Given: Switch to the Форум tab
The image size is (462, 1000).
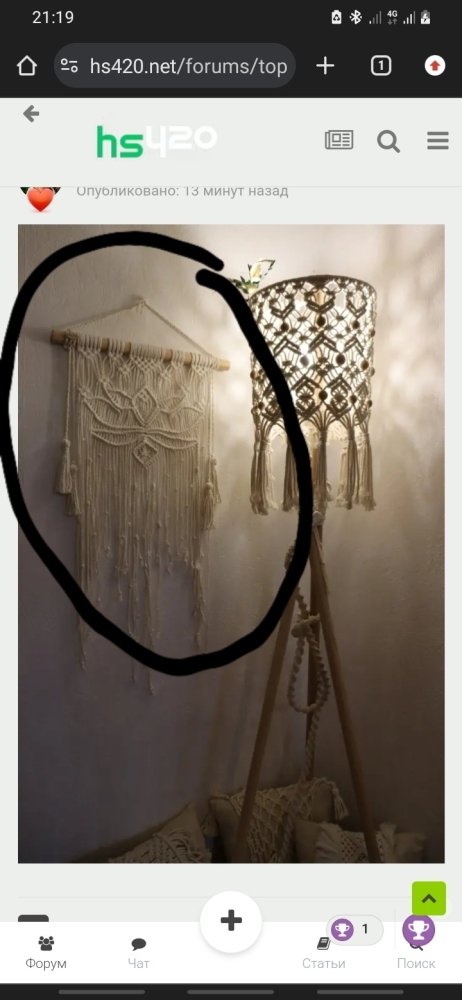Looking at the screenshot, I should (x=46, y=952).
